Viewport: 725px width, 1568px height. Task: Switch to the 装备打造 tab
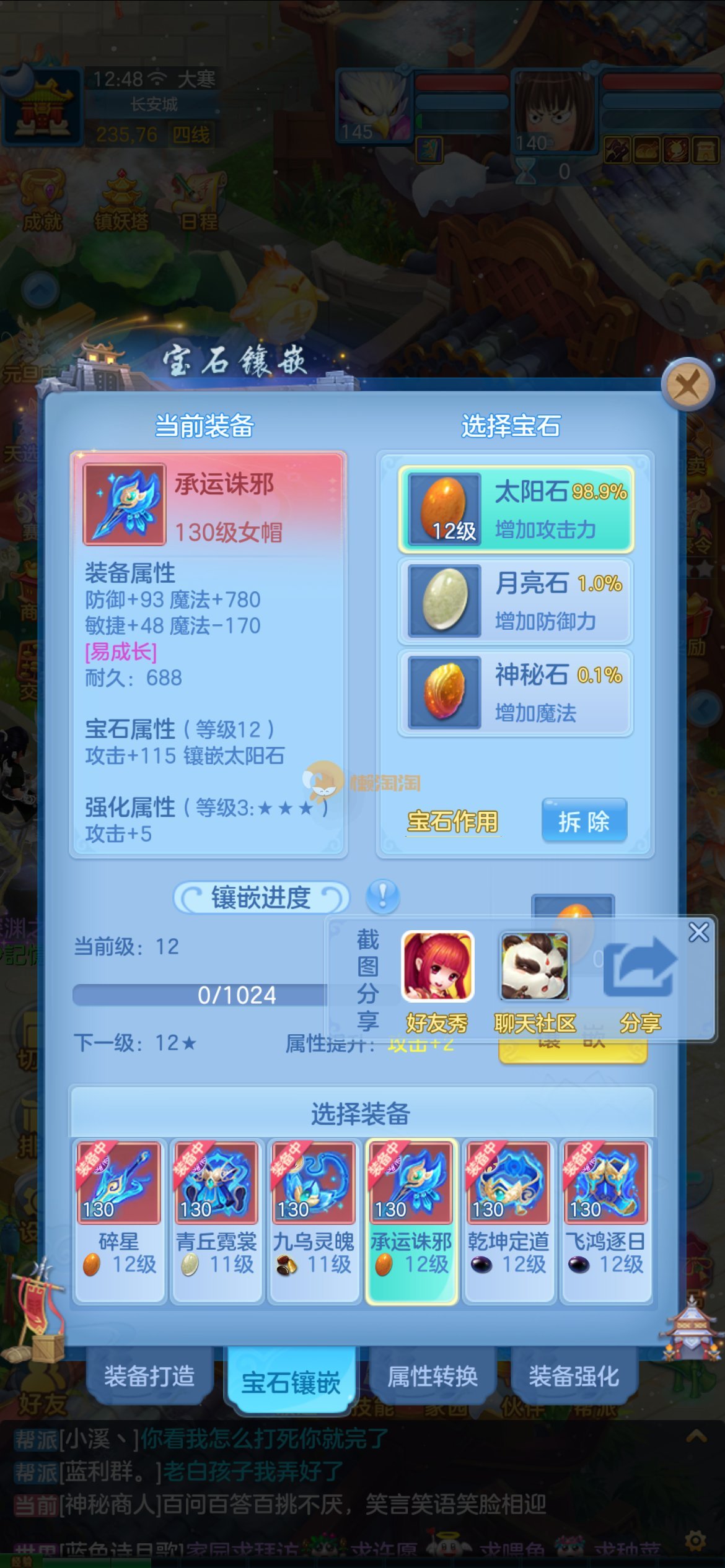149,1376
